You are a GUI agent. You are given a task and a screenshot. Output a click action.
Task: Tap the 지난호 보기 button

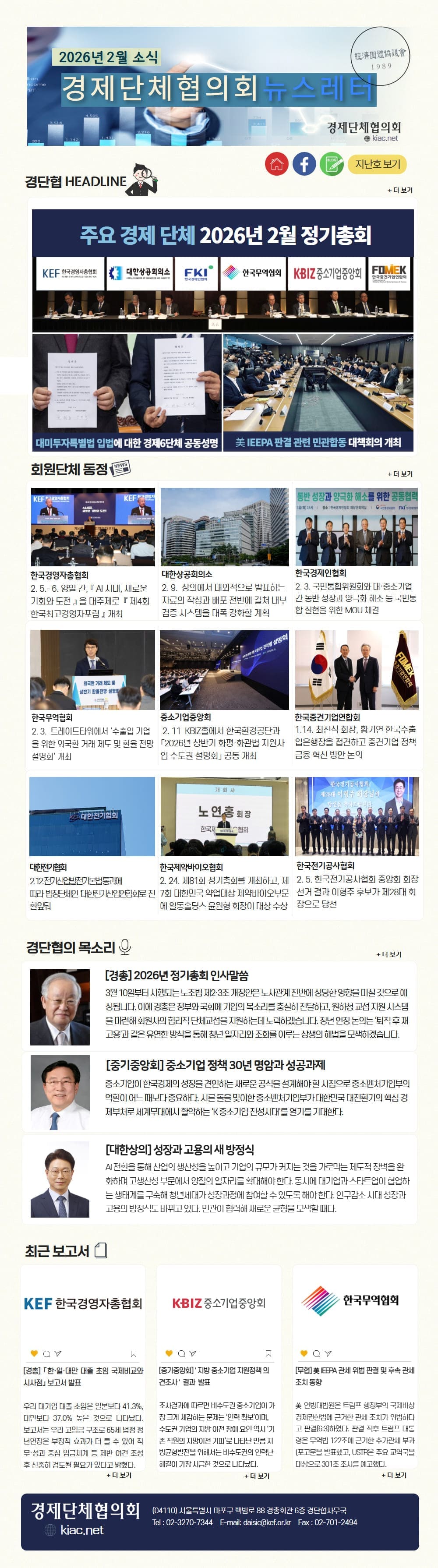coord(377,164)
